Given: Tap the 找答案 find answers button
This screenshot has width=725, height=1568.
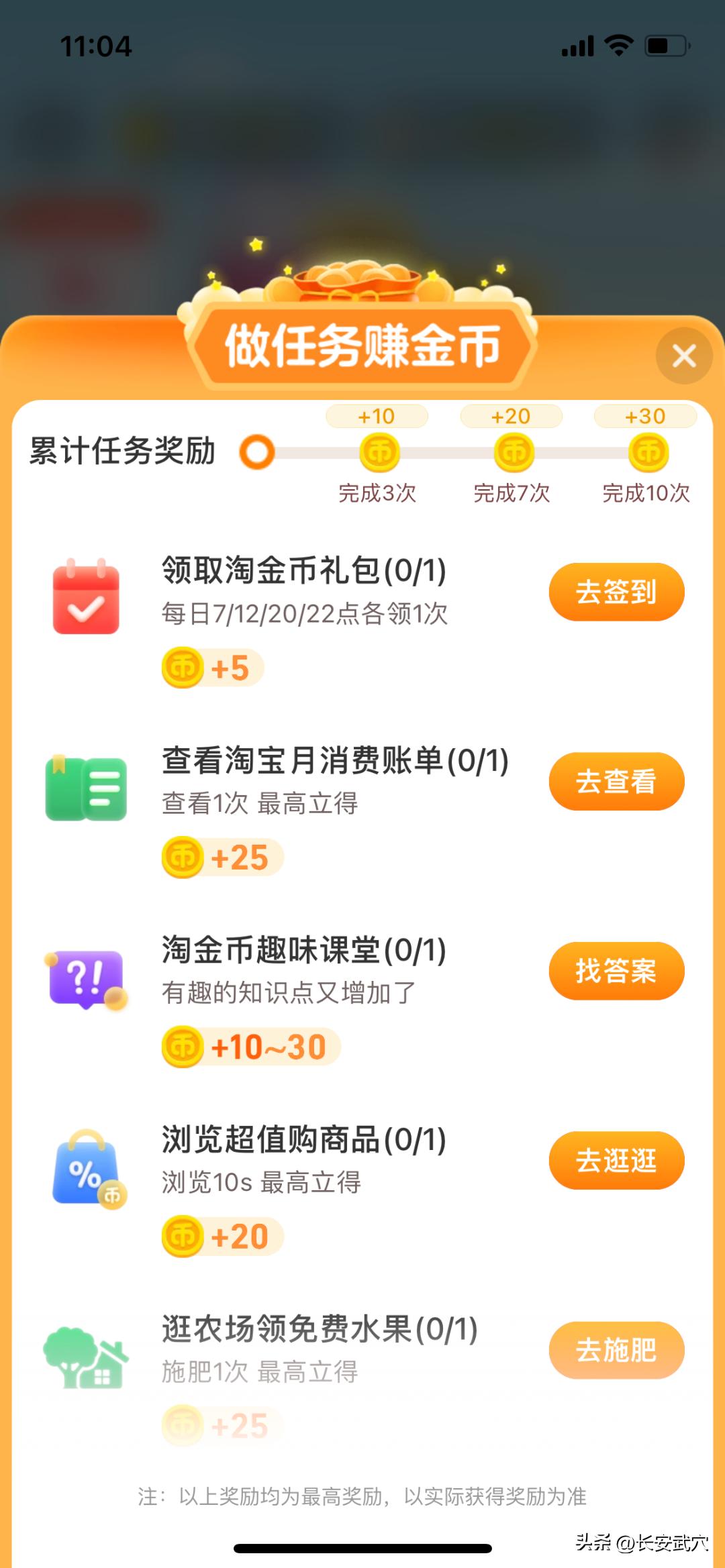Looking at the screenshot, I should [x=616, y=971].
